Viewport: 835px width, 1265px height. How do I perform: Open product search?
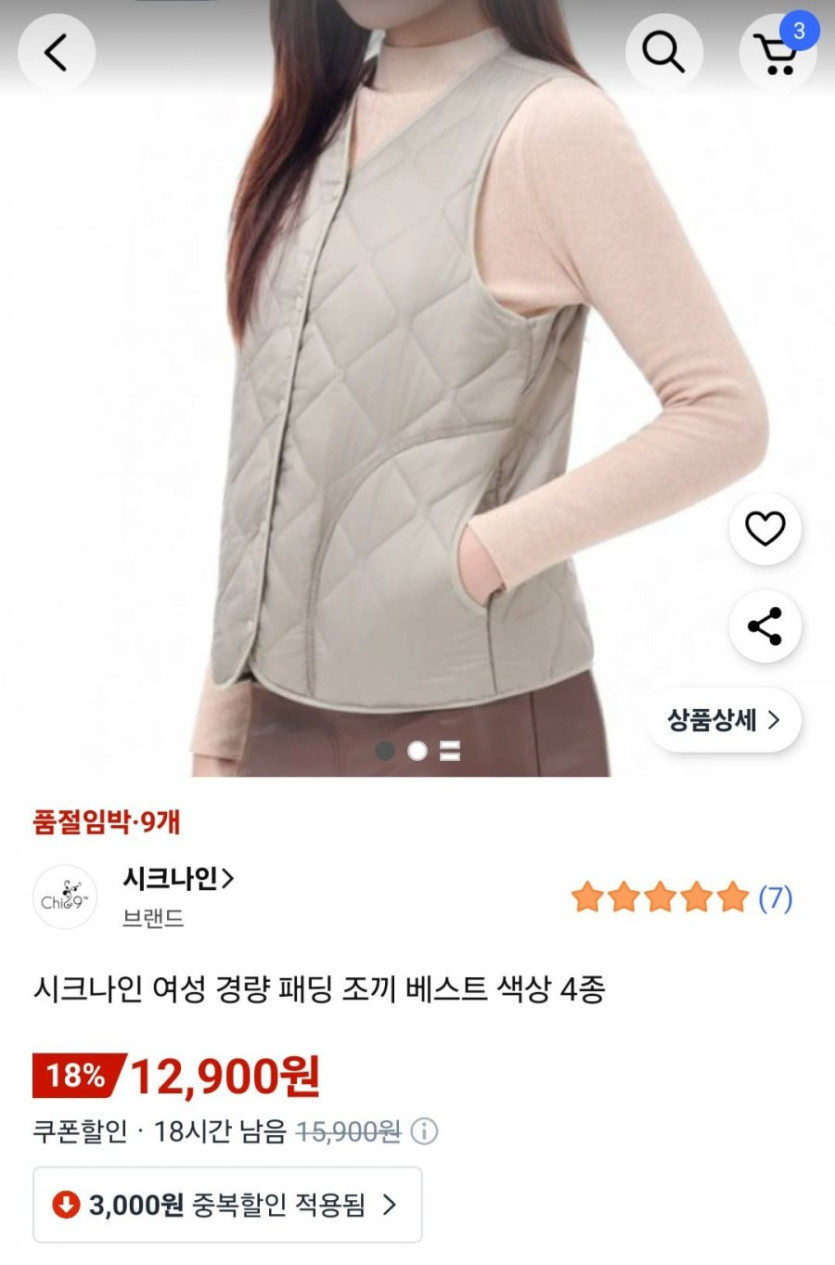[x=664, y=53]
